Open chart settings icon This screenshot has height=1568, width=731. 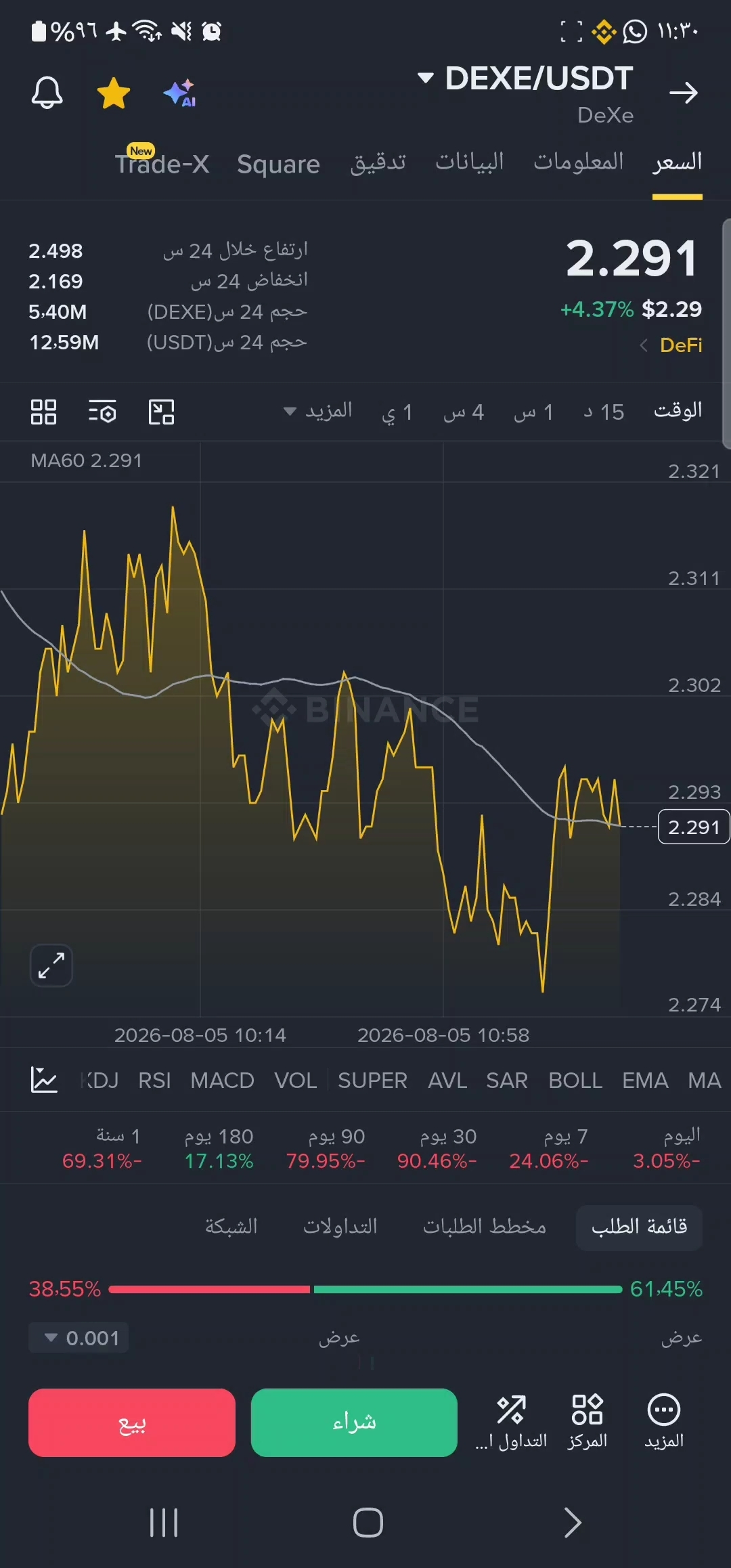click(102, 412)
